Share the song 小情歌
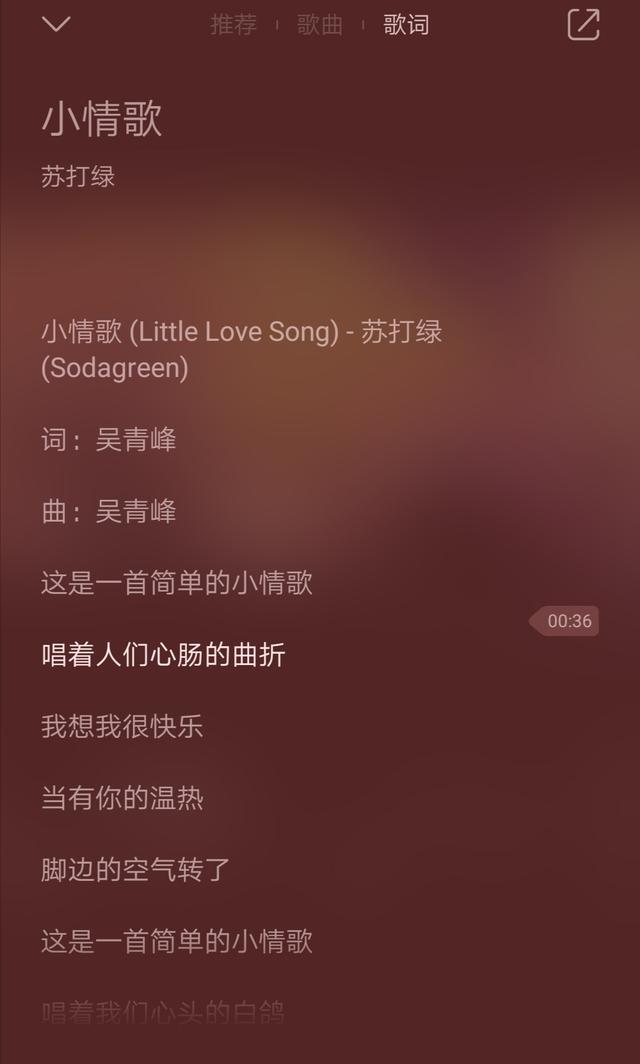Viewport: 640px width, 1064px height. (583, 25)
